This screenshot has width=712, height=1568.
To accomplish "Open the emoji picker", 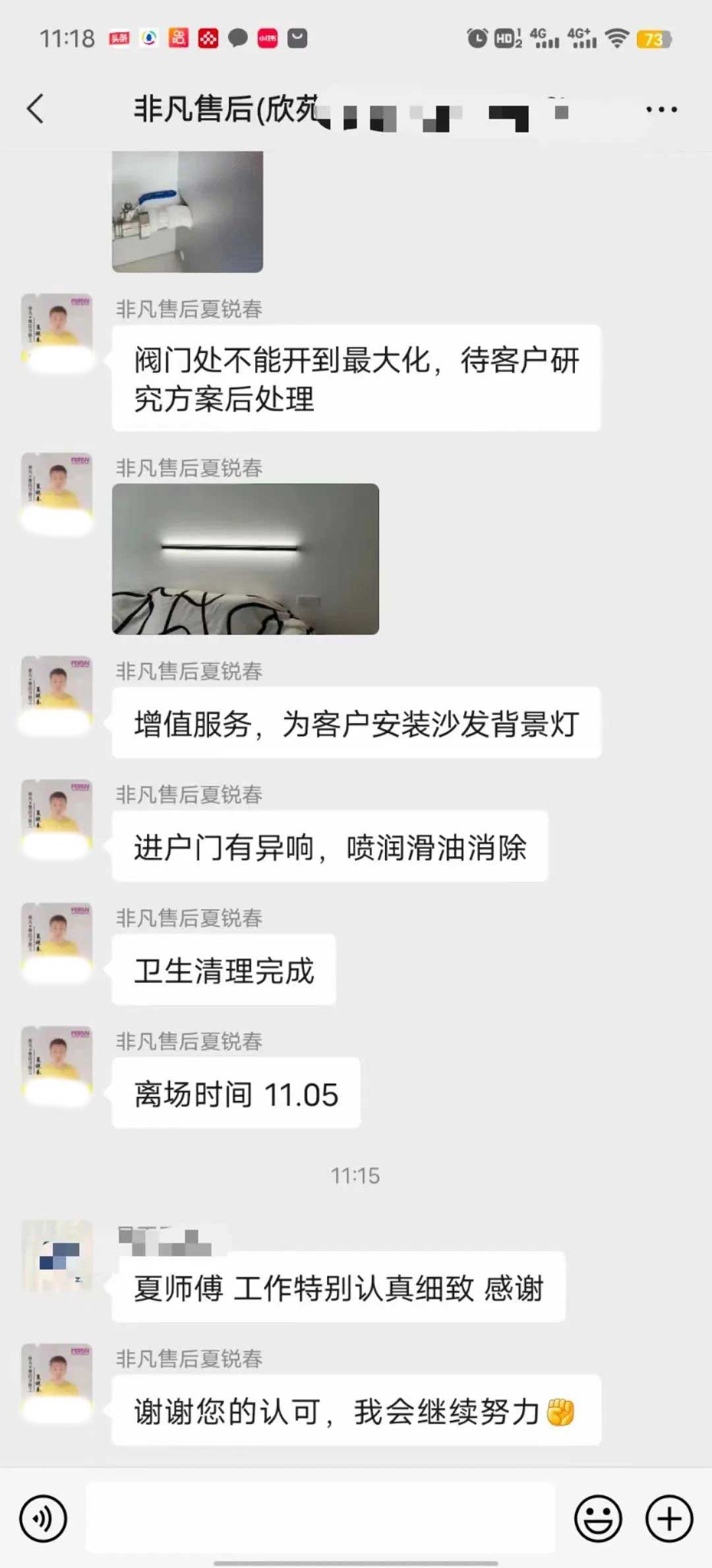I will [598, 1519].
